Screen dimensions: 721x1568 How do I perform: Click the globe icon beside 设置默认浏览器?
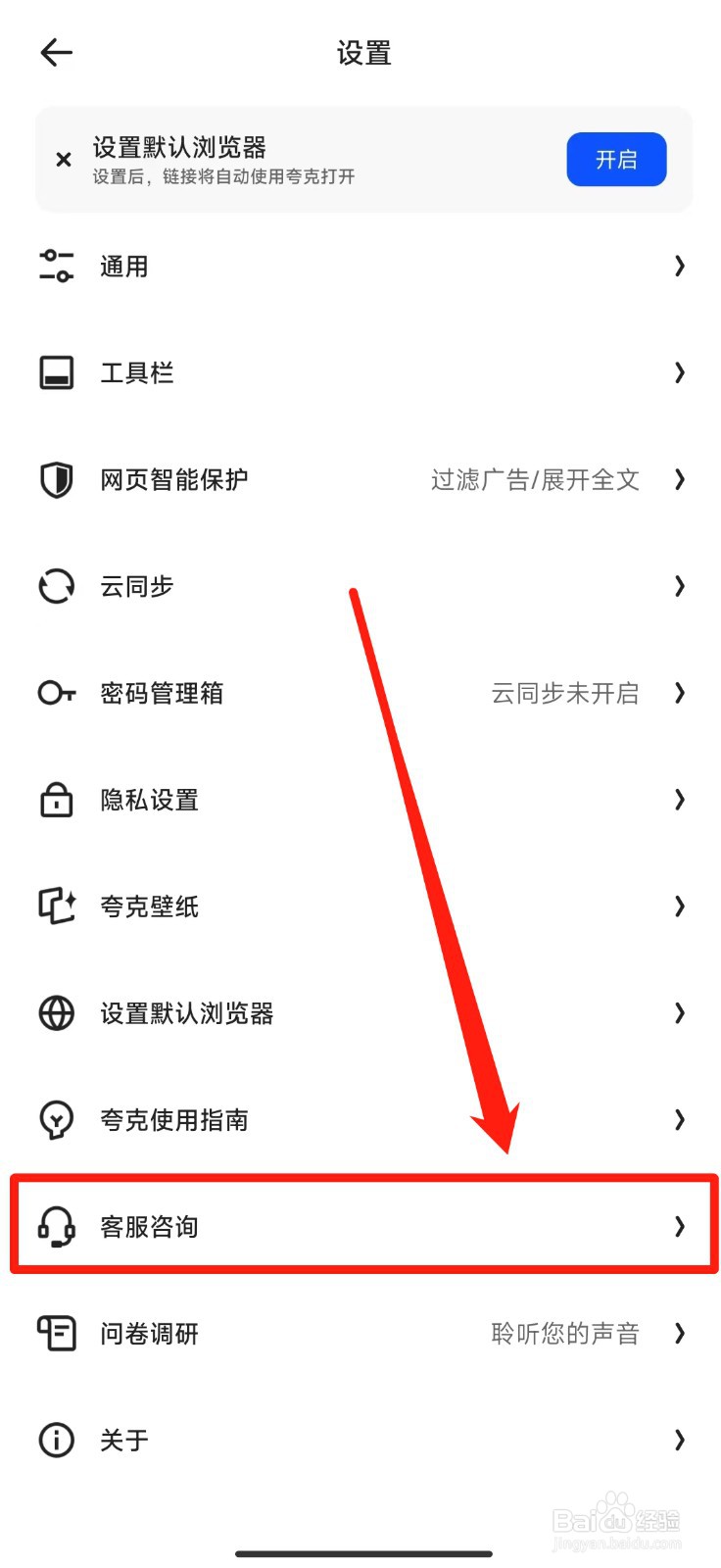[x=56, y=1013]
